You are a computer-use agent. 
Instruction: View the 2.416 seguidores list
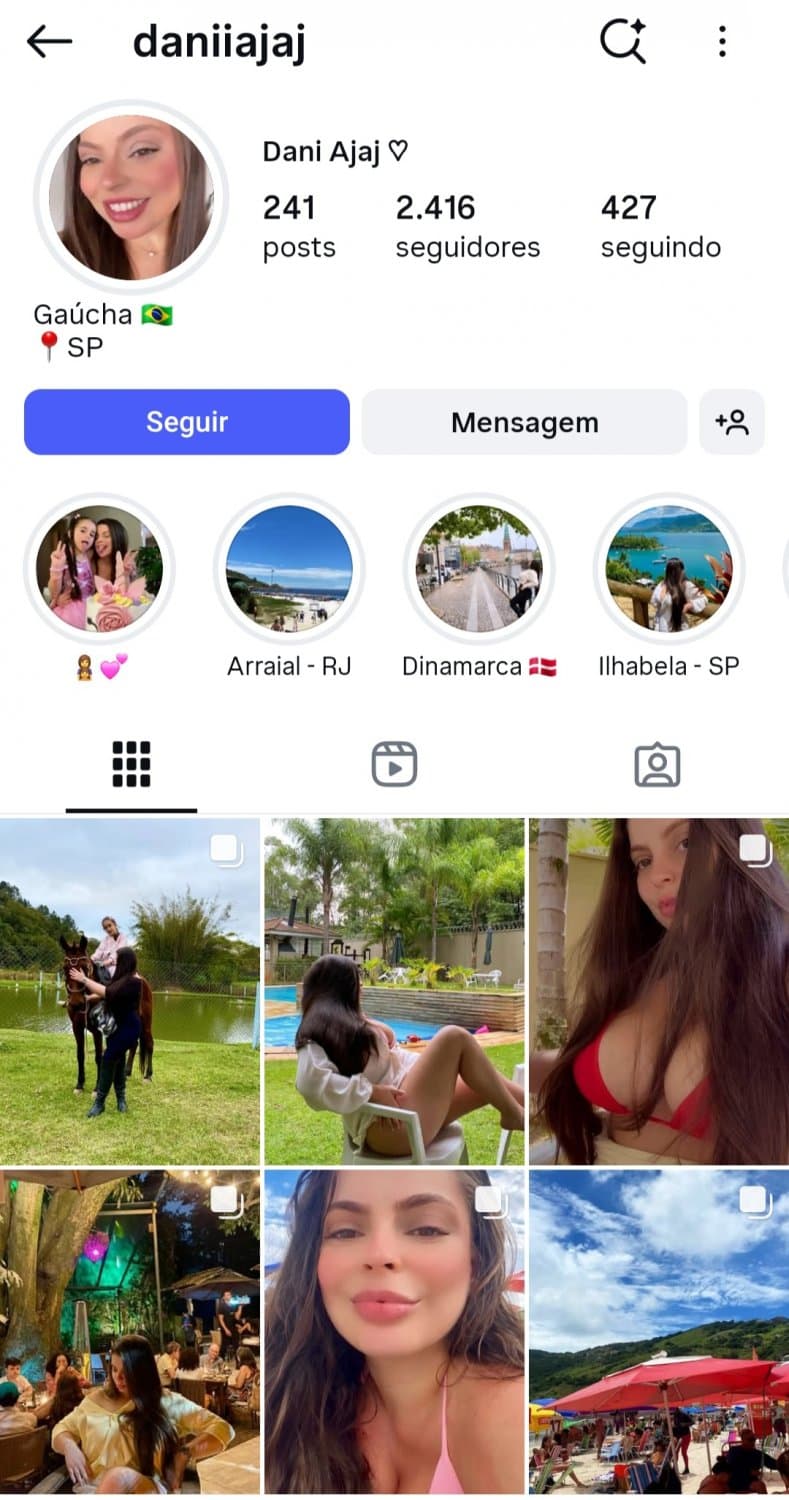[467, 225]
